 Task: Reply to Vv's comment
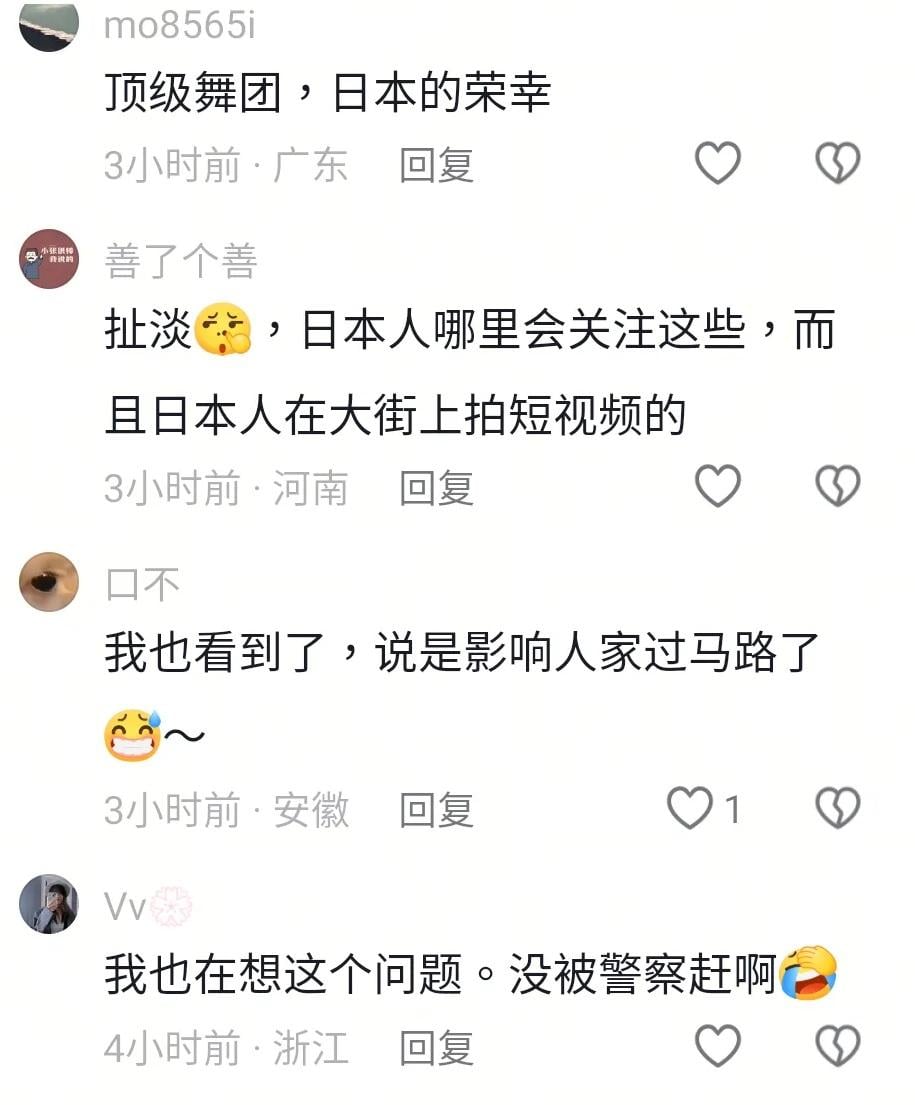[436, 1048]
